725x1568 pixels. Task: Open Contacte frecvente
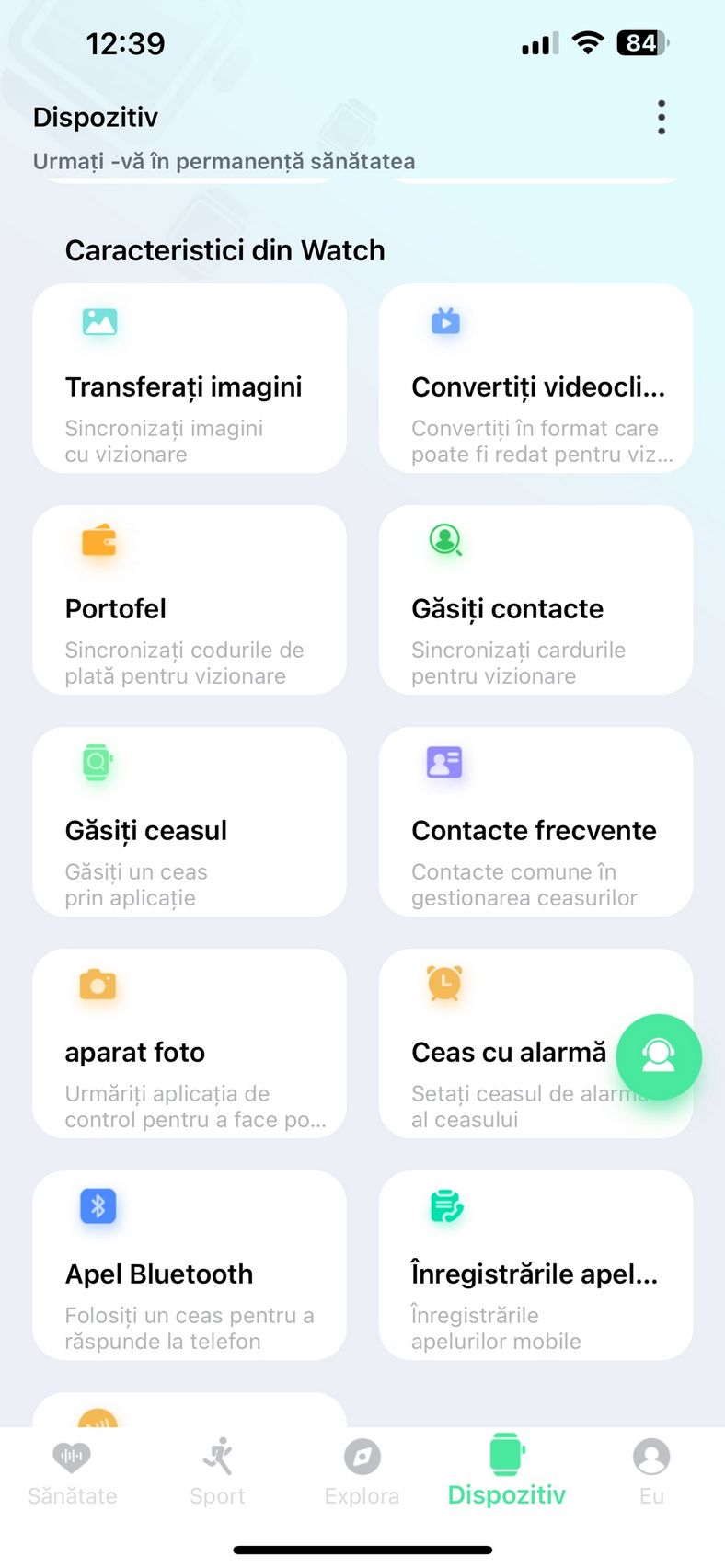(x=535, y=822)
